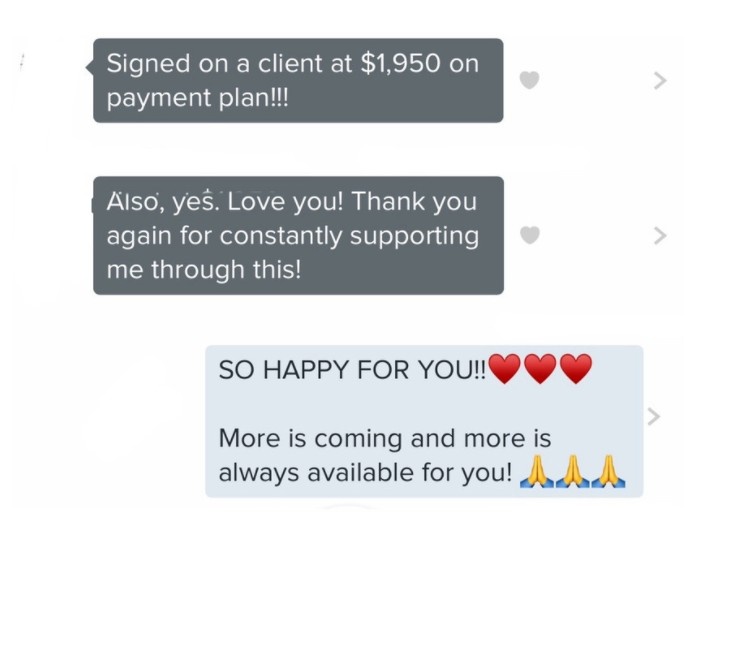Open details chevron for "Thank you again" message
The image size is (744, 656).
660,235
